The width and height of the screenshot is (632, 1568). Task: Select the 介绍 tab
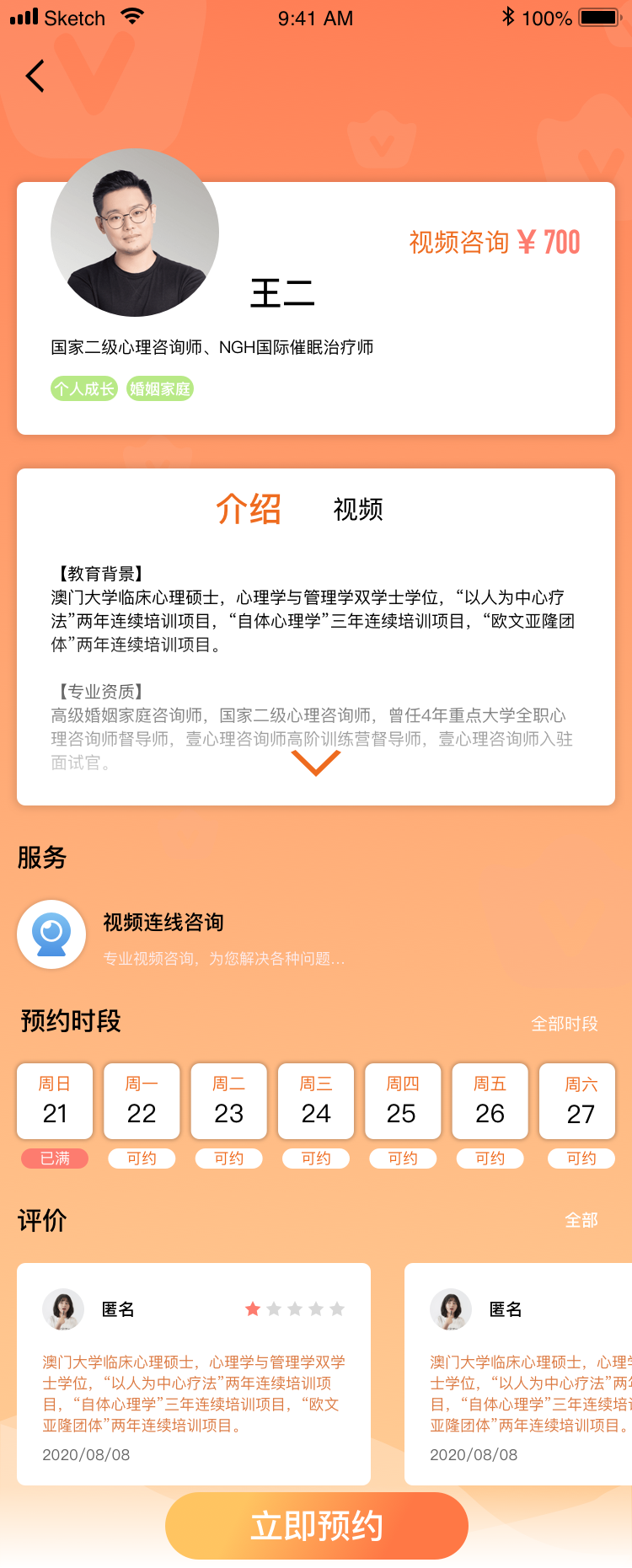pos(249,510)
